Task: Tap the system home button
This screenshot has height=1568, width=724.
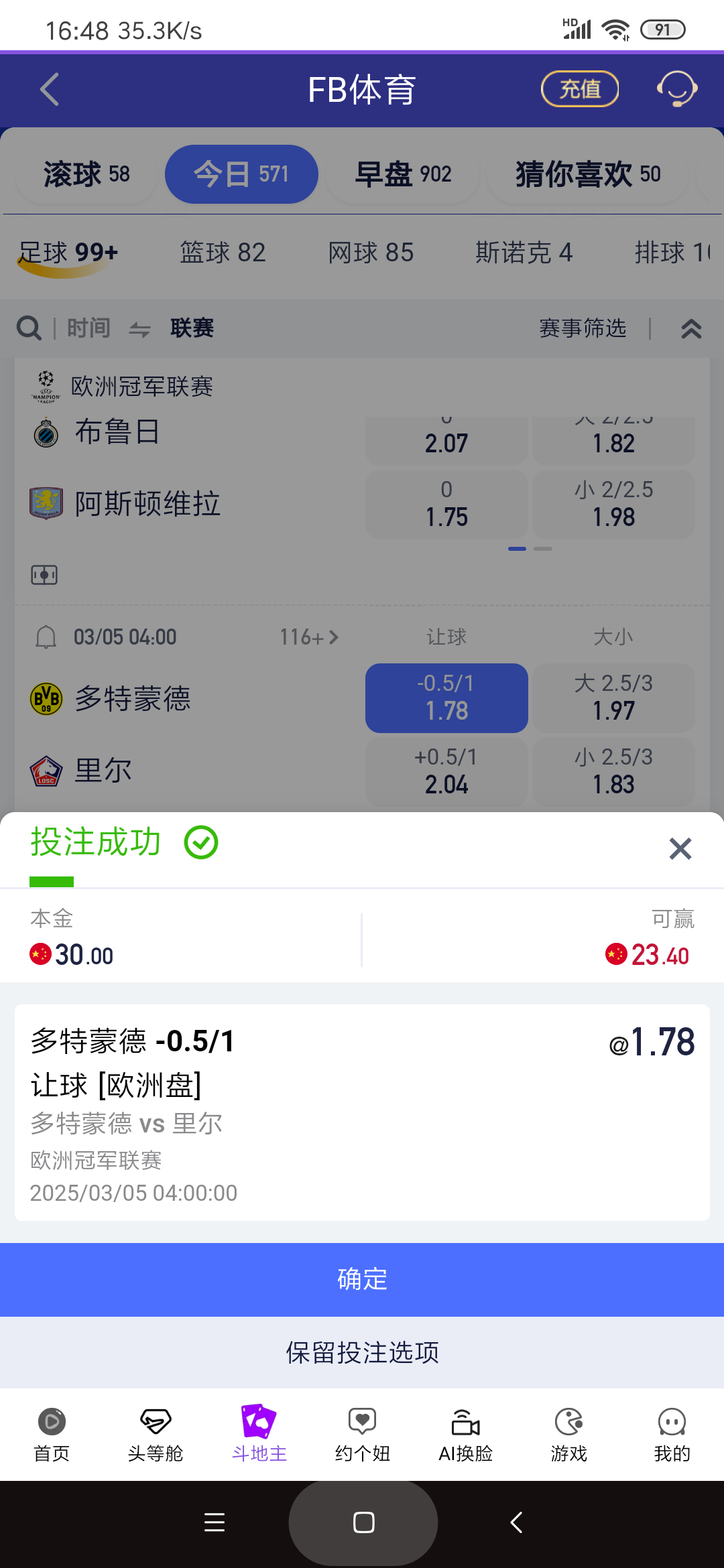Action: click(x=363, y=1522)
